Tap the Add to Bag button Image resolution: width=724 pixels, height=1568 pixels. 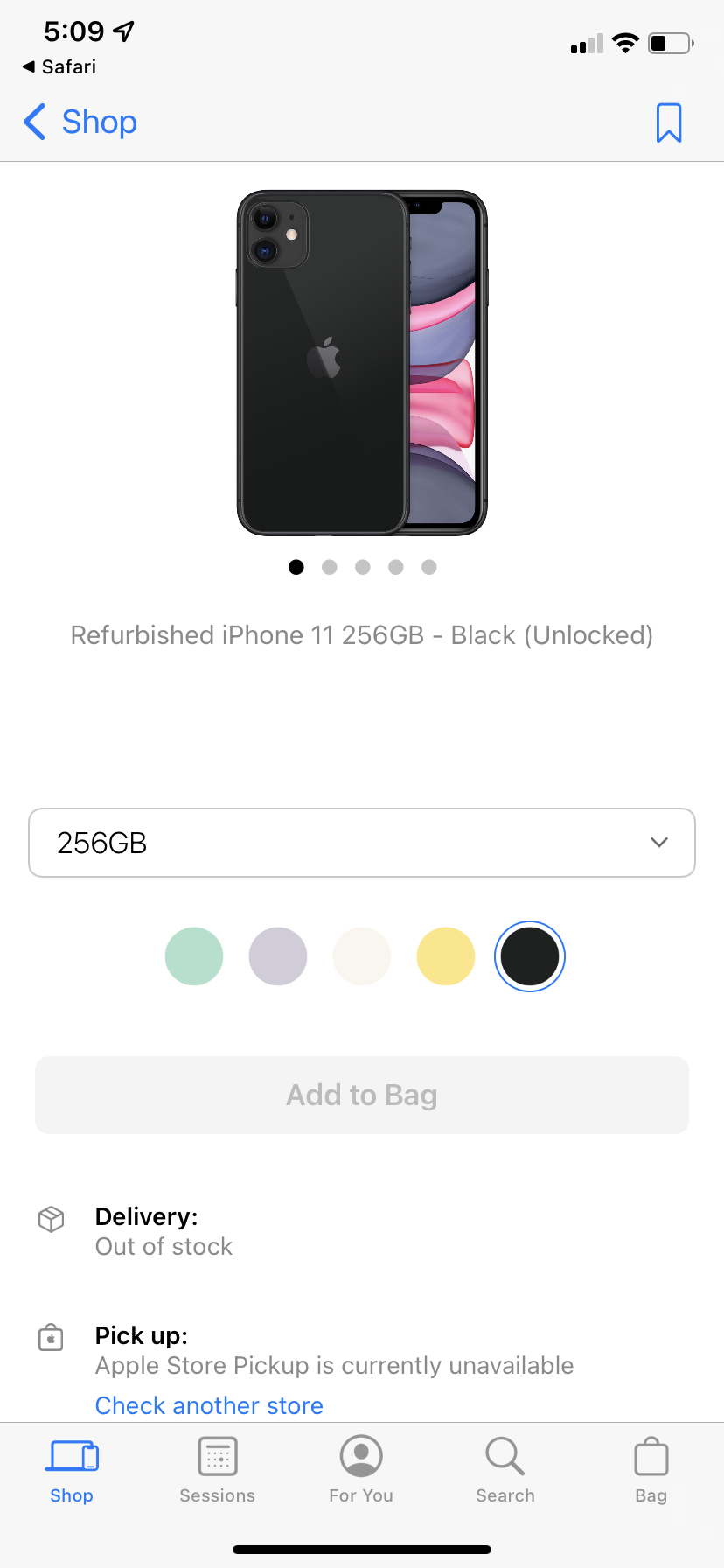tap(362, 1095)
